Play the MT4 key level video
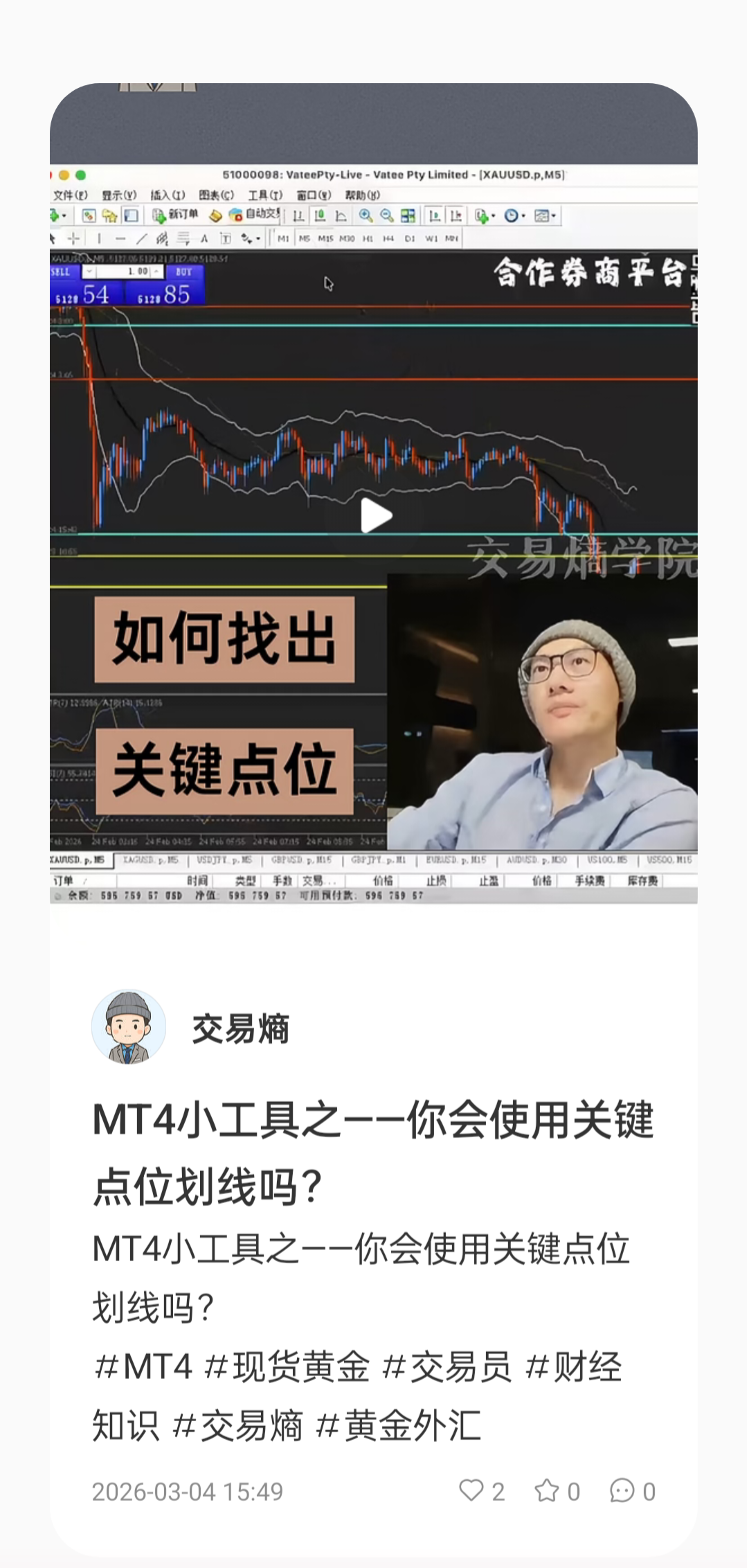This screenshot has width=747, height=1568. point(376,516)
